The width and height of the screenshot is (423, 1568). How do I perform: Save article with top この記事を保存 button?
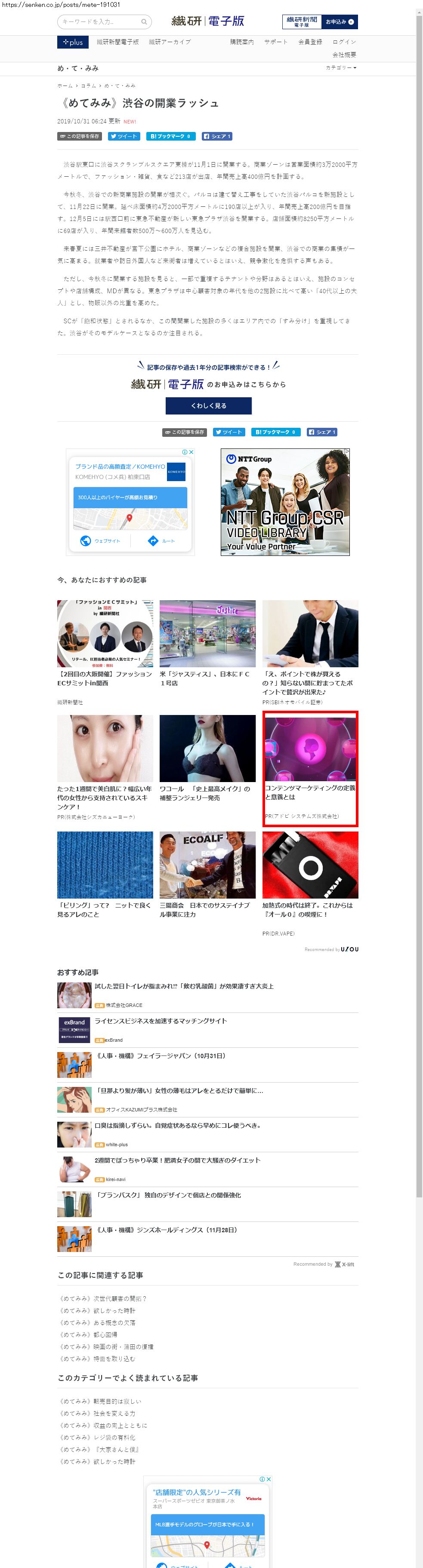[79, 136]
